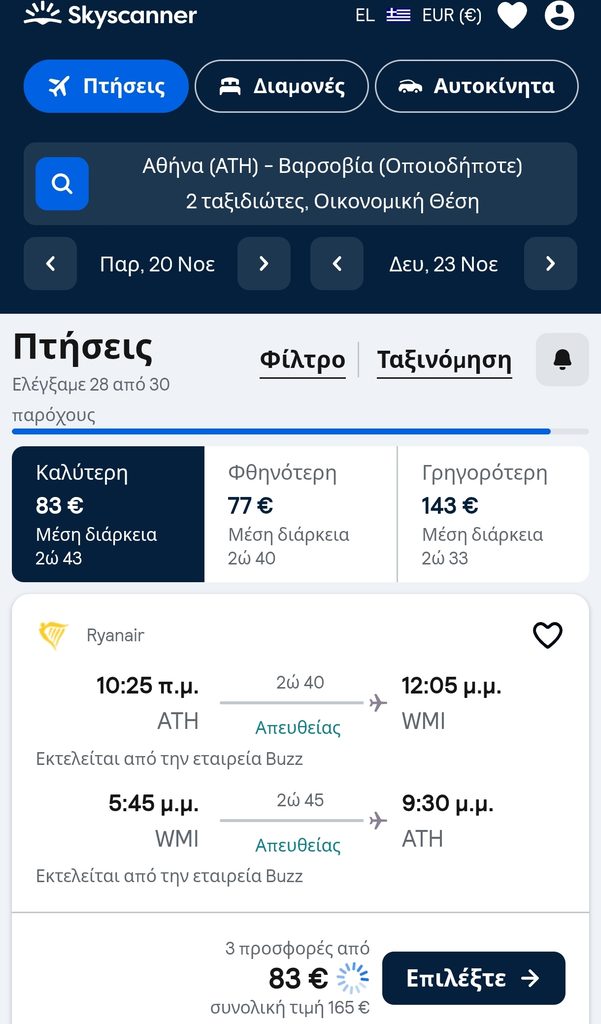Change language and currency EL EUR (€)
The height and width of the screenshot is (1024, 601).
418,15
